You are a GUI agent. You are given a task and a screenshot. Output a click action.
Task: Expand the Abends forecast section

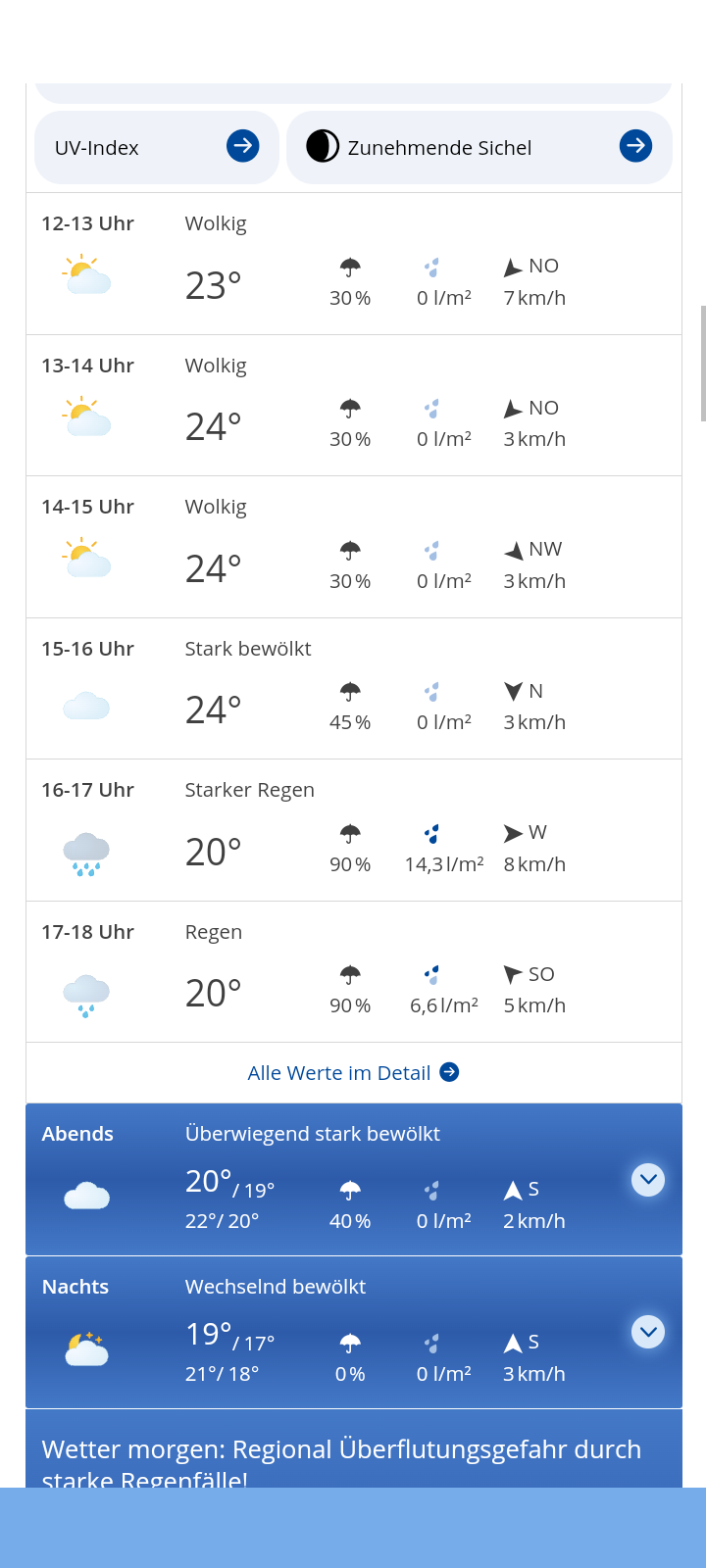point(648,1179)
